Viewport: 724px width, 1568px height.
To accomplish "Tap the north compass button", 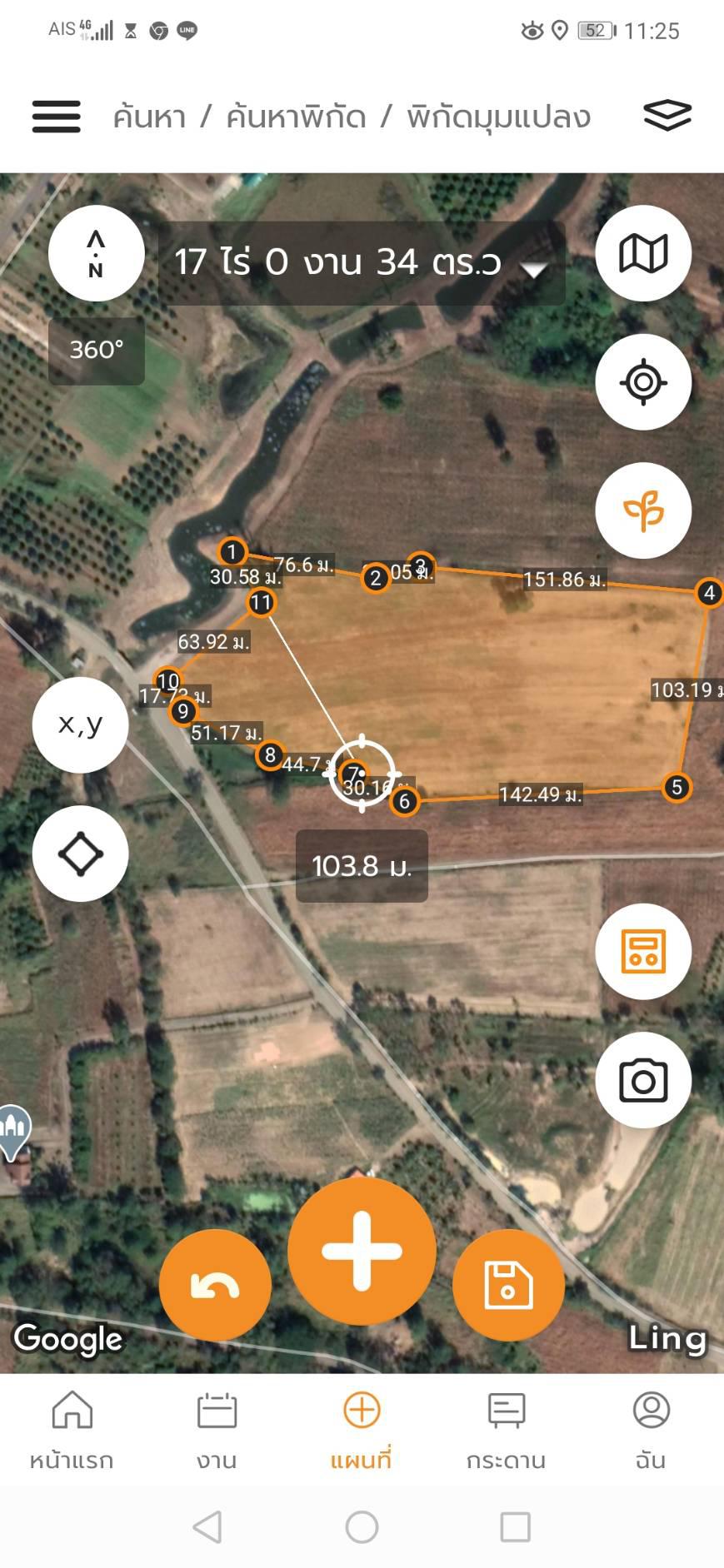I will 96,253.
